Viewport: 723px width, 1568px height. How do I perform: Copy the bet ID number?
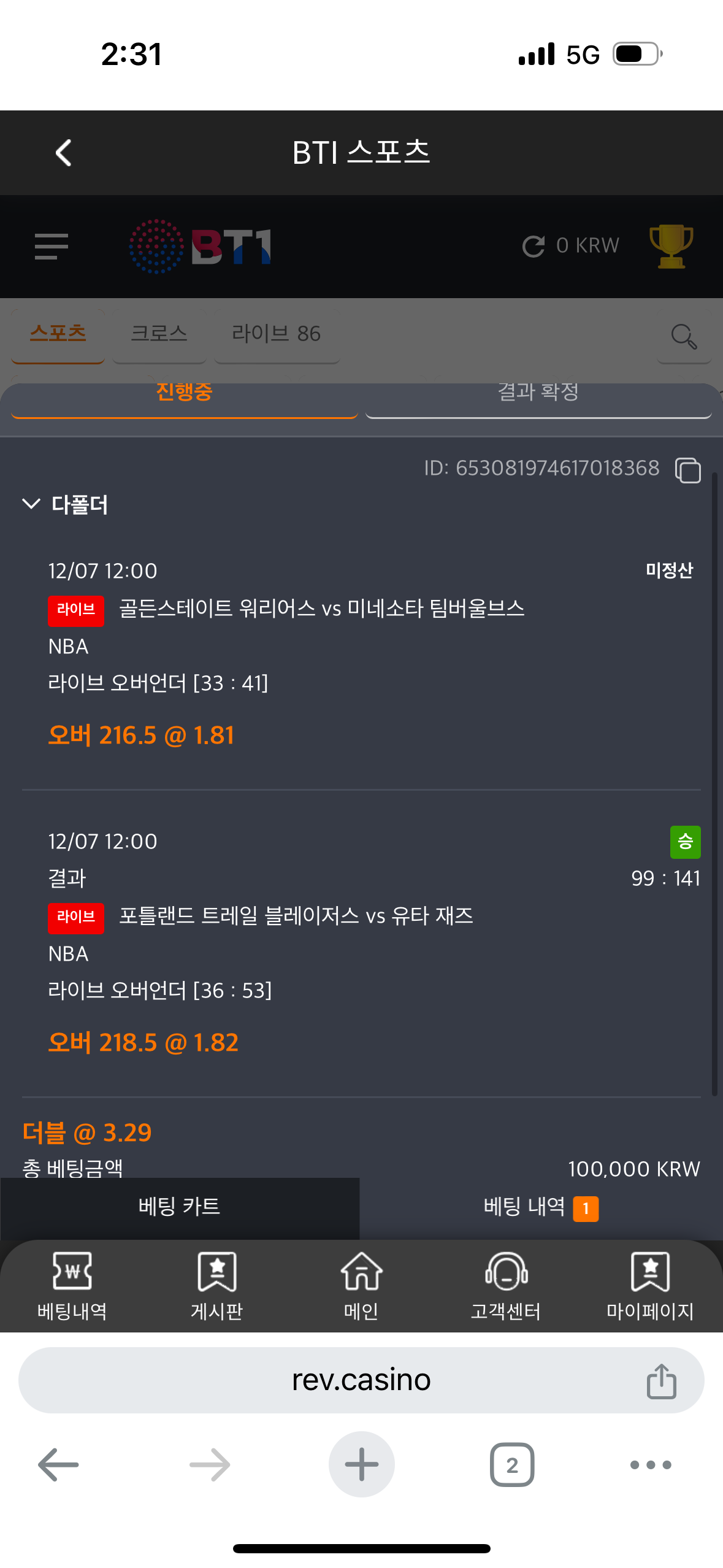(687, 470)
